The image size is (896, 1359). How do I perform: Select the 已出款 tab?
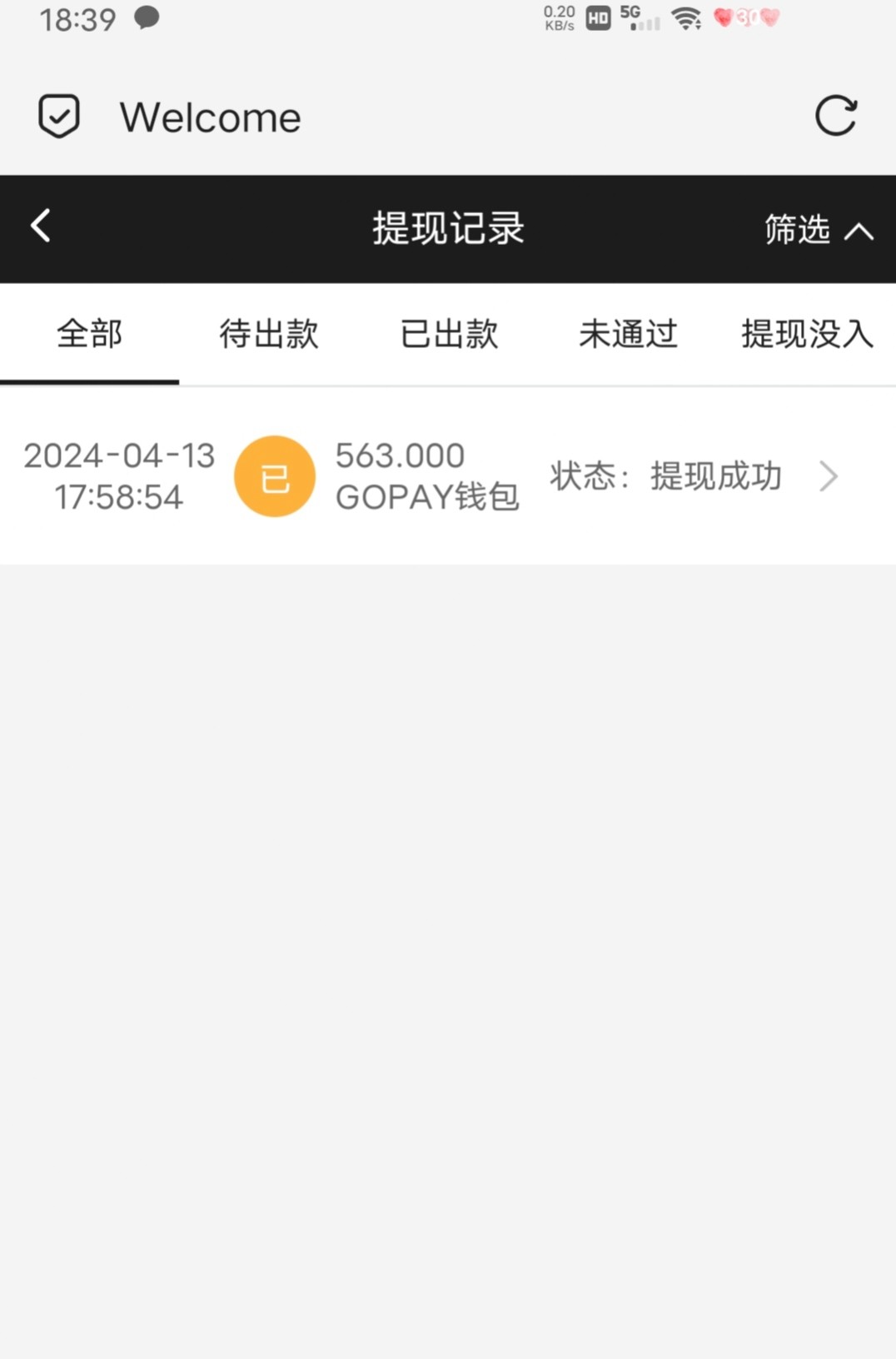pos(449,334)
